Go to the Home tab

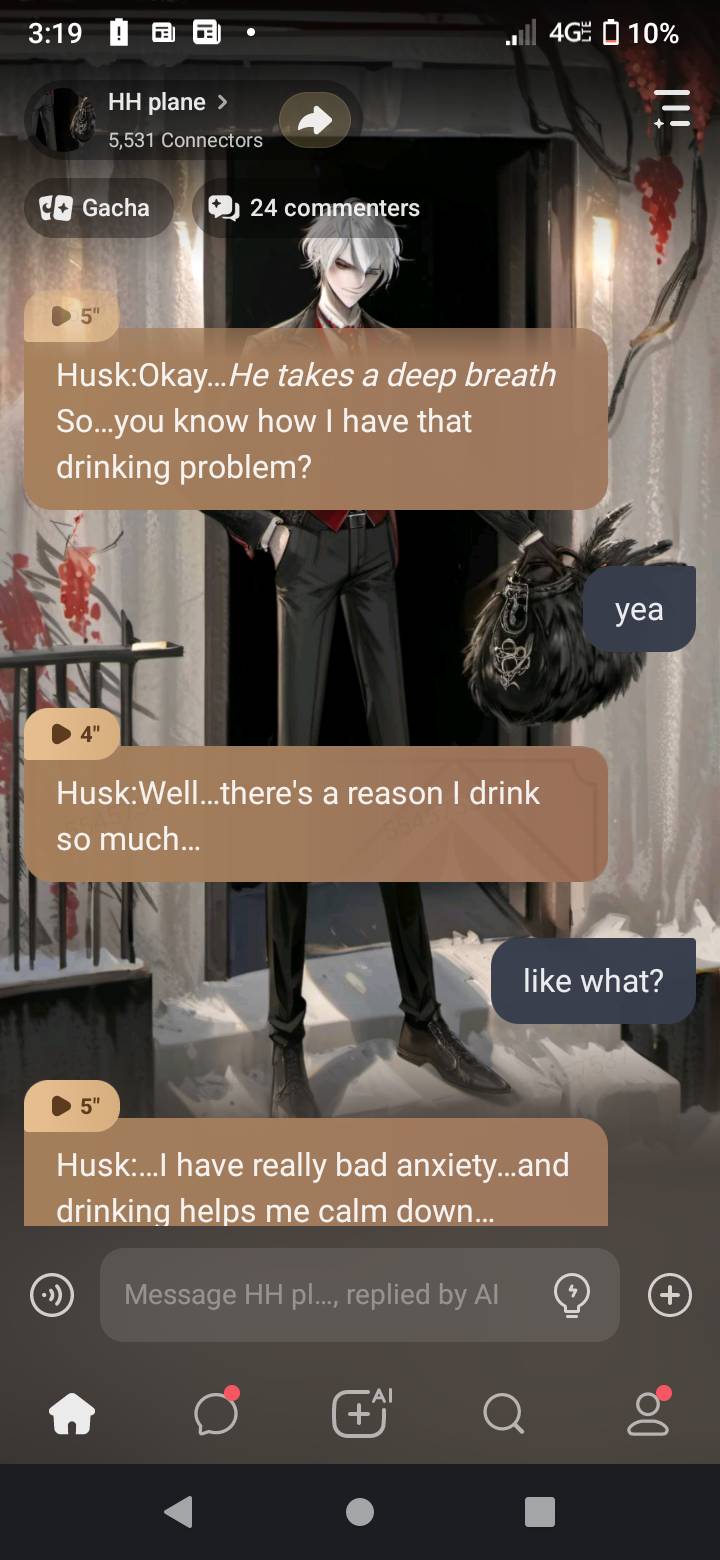pyautogui.click(x=72, y=1414)
